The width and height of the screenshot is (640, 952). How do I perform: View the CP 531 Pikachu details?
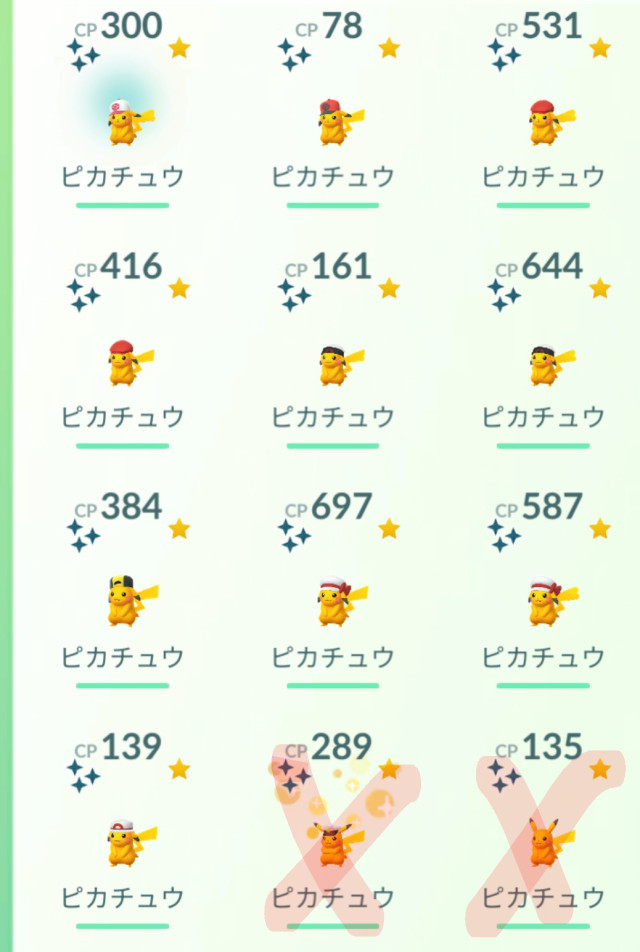(543, 122)
